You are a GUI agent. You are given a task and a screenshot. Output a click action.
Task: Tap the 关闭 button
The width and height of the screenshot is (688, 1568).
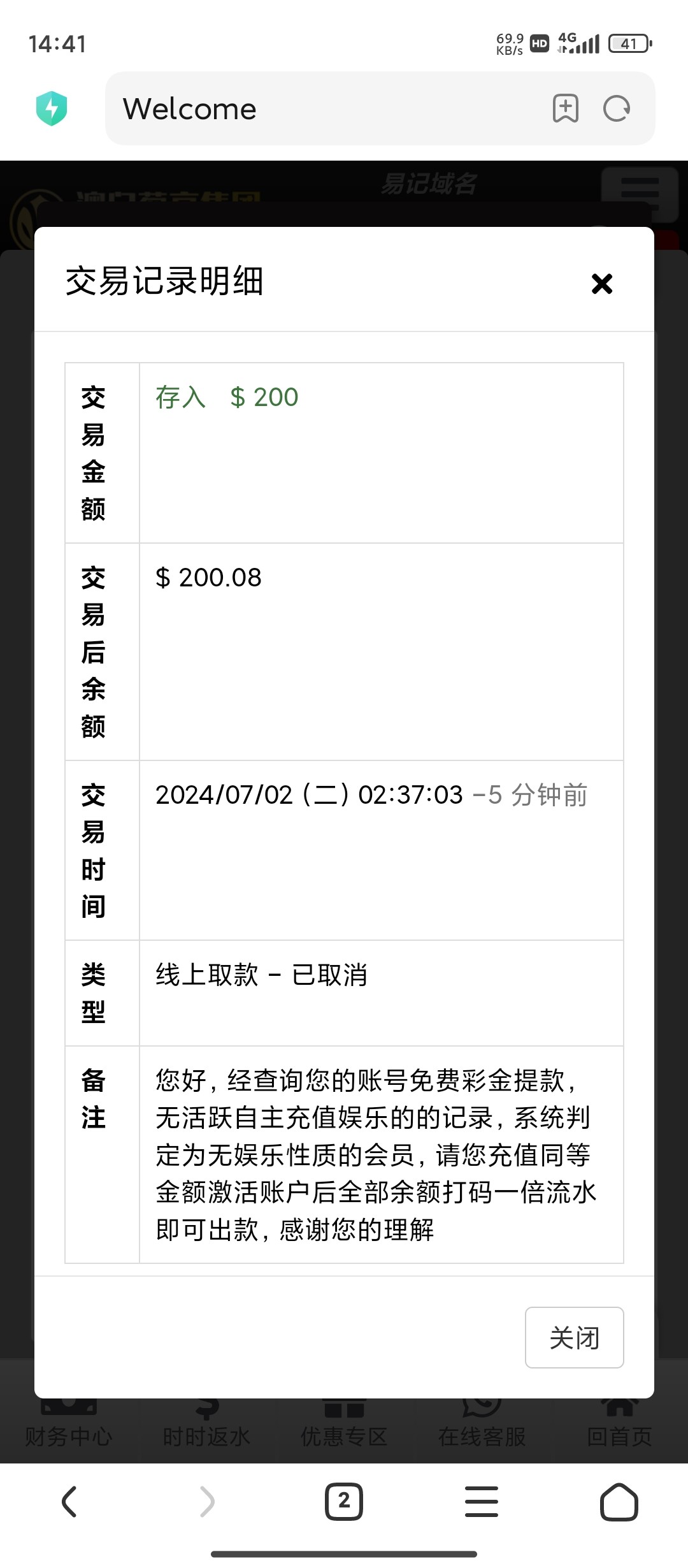(x=574, y=1337)
